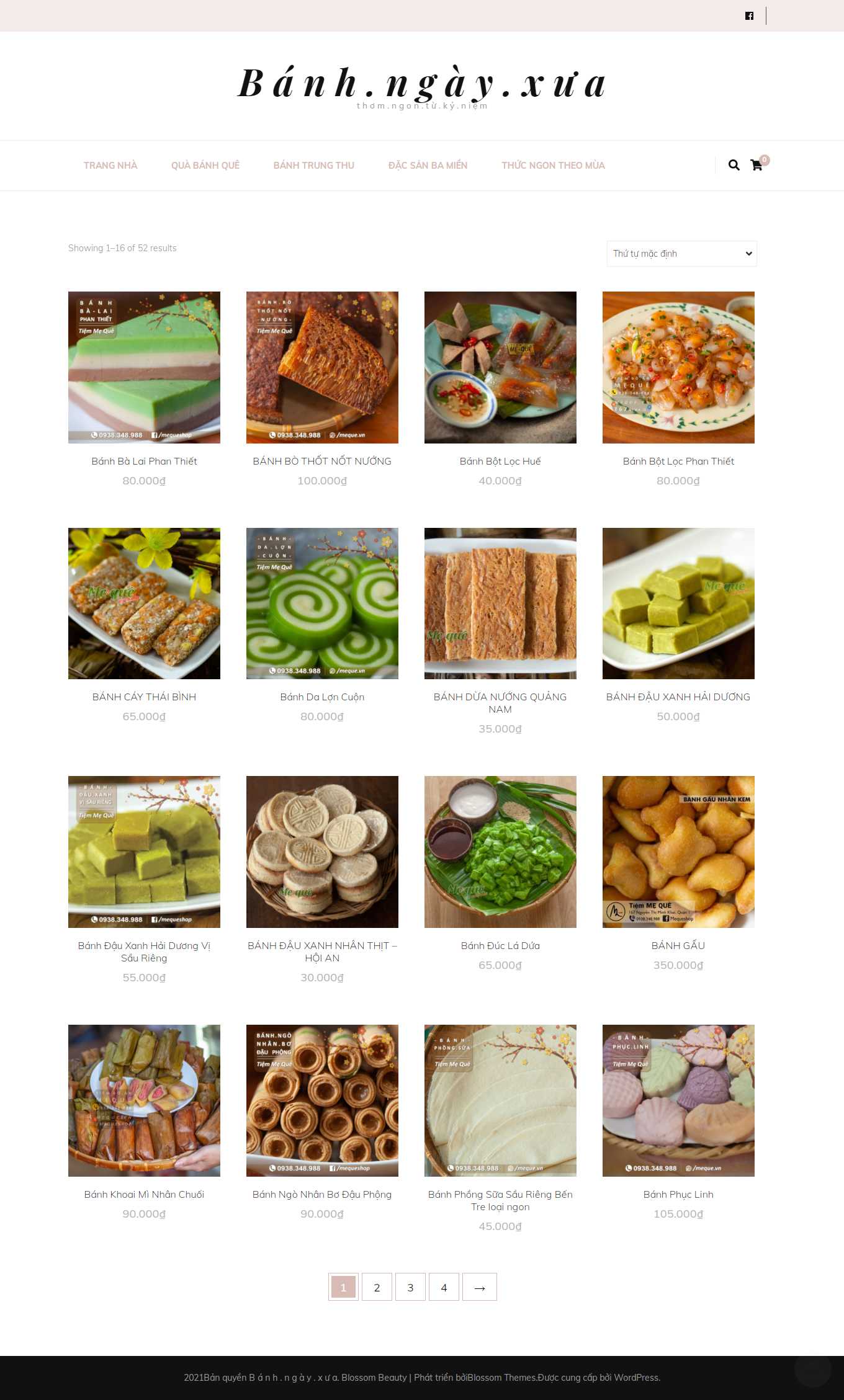The image size is (844, 1400).
Task: Jump to results page 4
Action: pos(444,1288)
